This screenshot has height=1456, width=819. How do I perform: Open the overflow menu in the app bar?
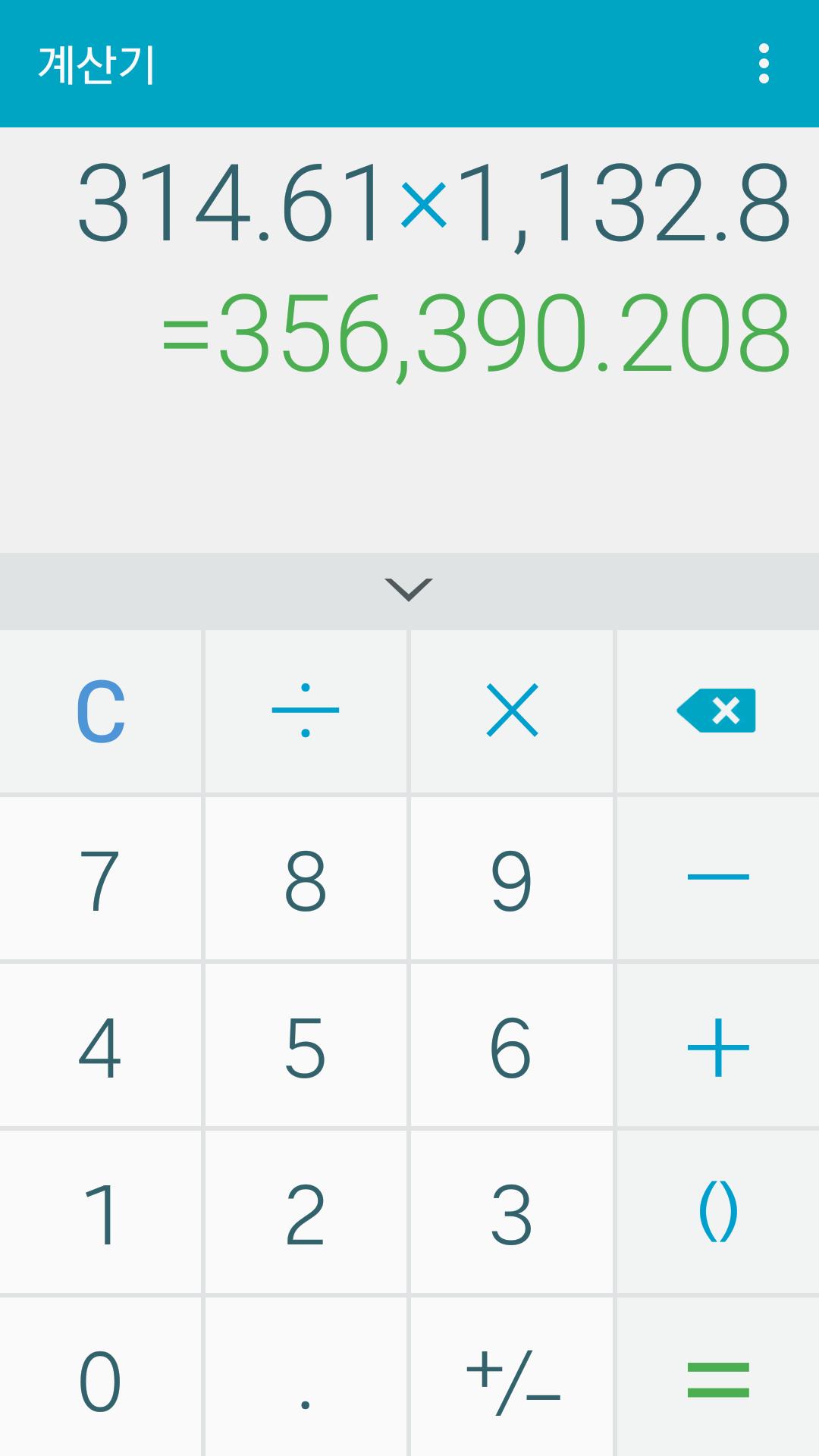tap(764, 64)
